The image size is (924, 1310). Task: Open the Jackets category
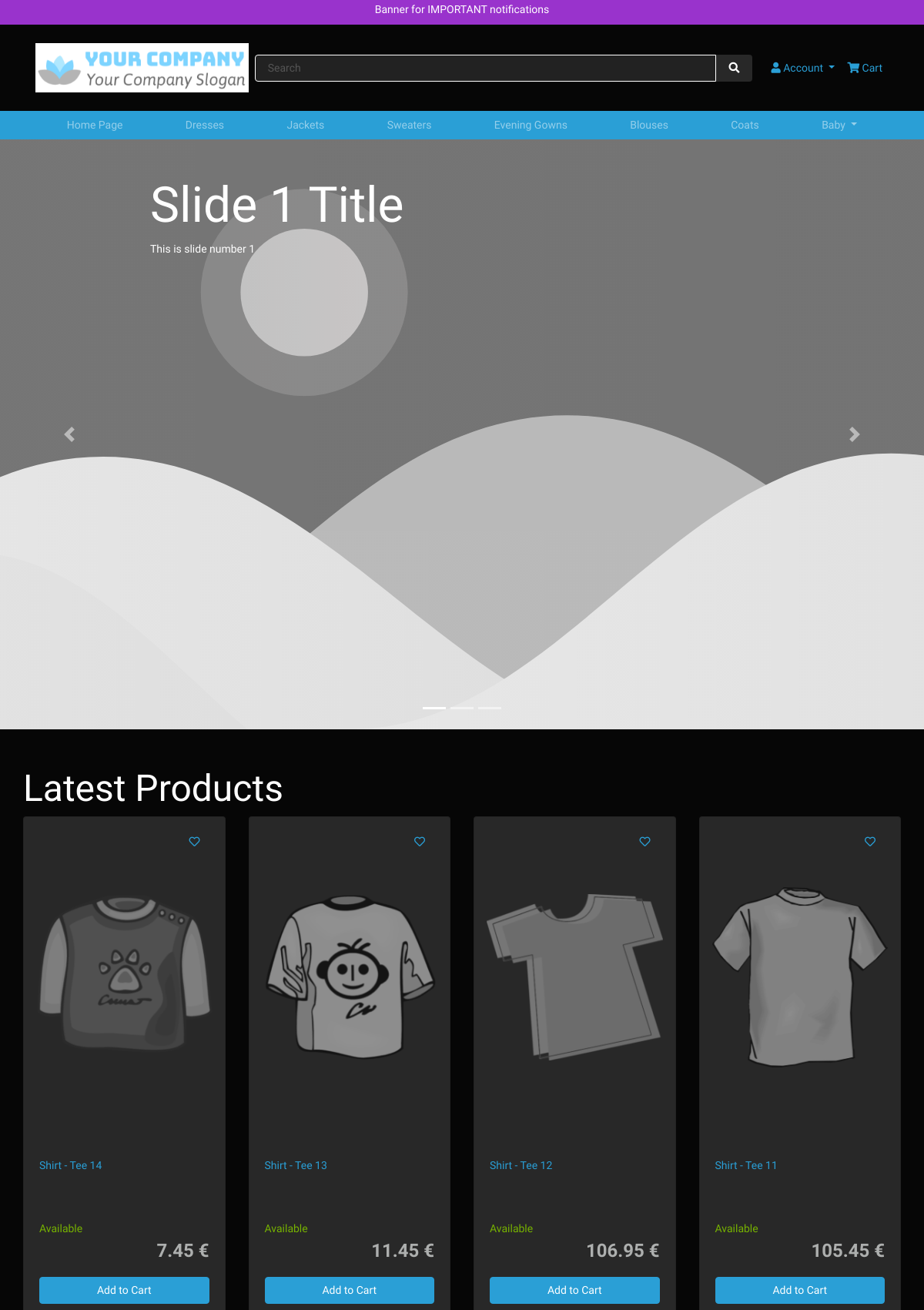pyautogui.click(x=306, y=125)
